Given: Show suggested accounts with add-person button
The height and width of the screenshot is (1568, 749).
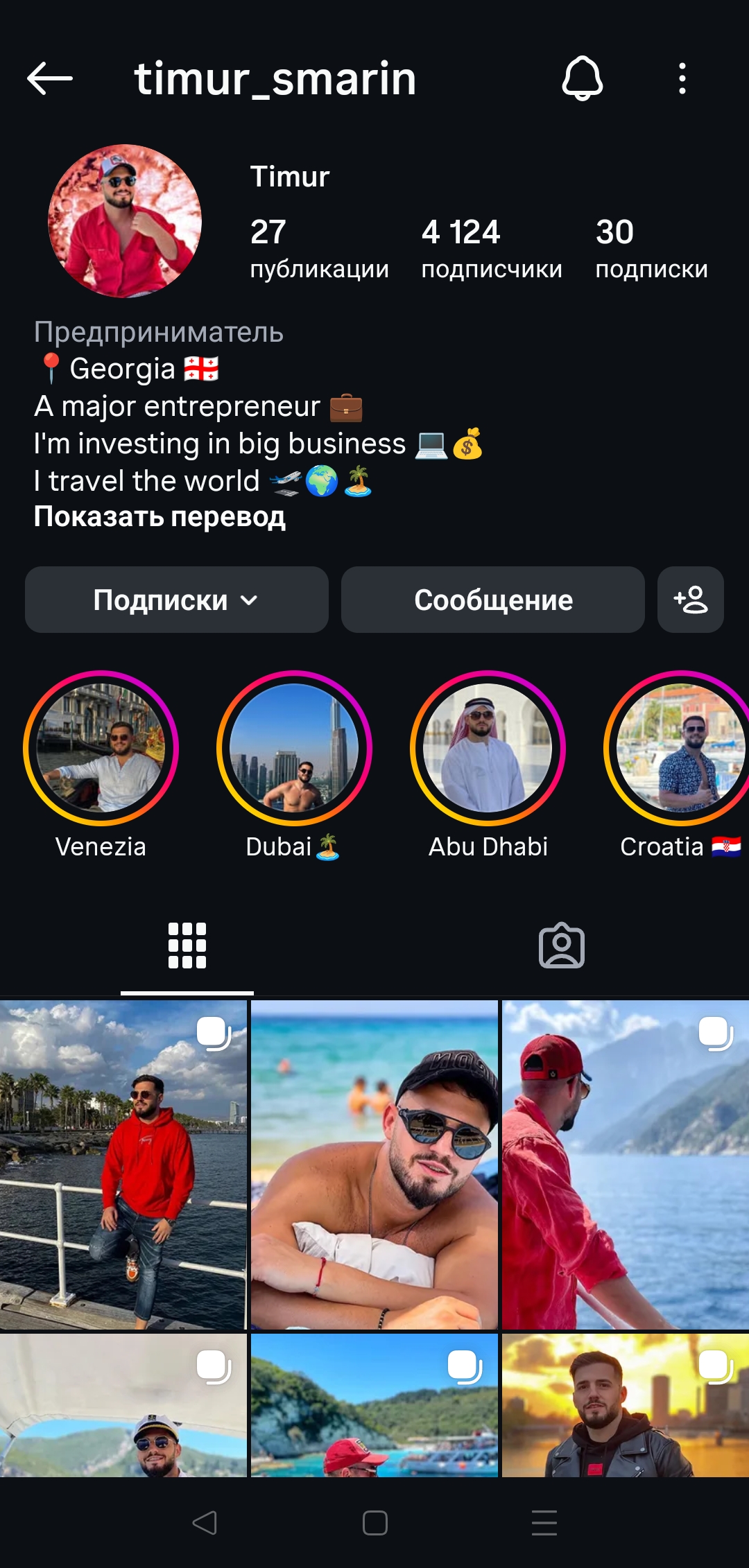Looking at the screenshot, I should click(691, 600).
